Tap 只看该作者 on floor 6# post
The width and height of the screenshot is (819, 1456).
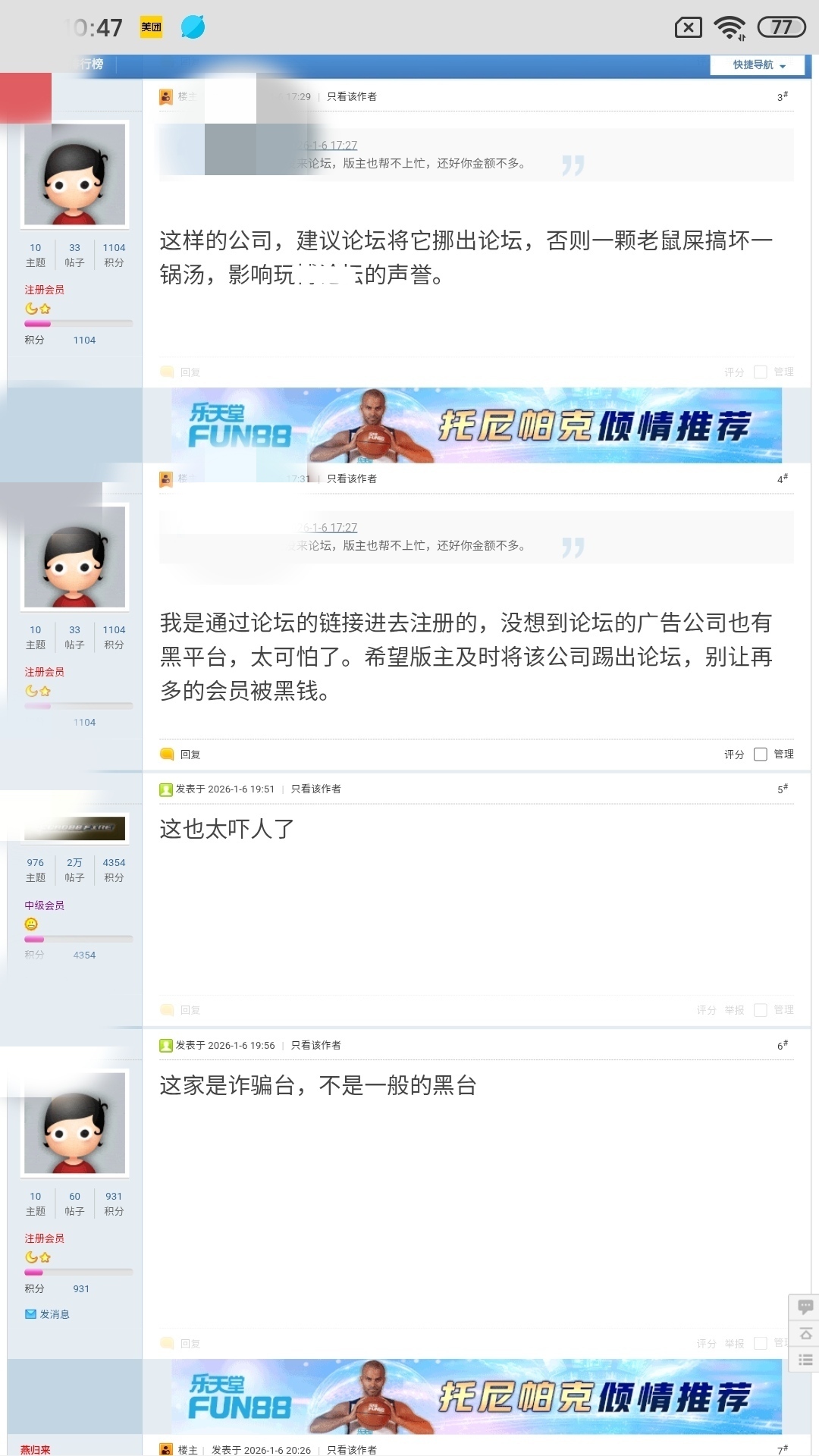(315, 1045)
